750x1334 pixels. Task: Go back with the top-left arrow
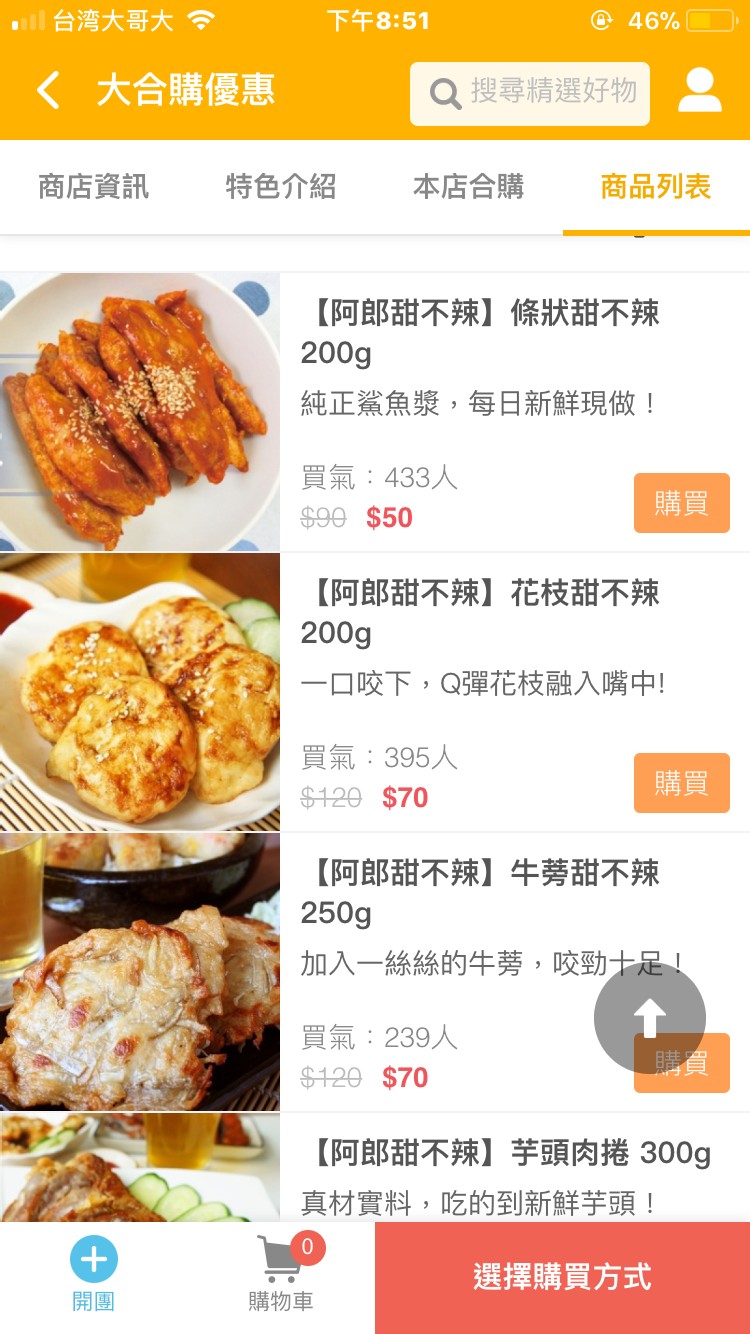tap(48, 91)
